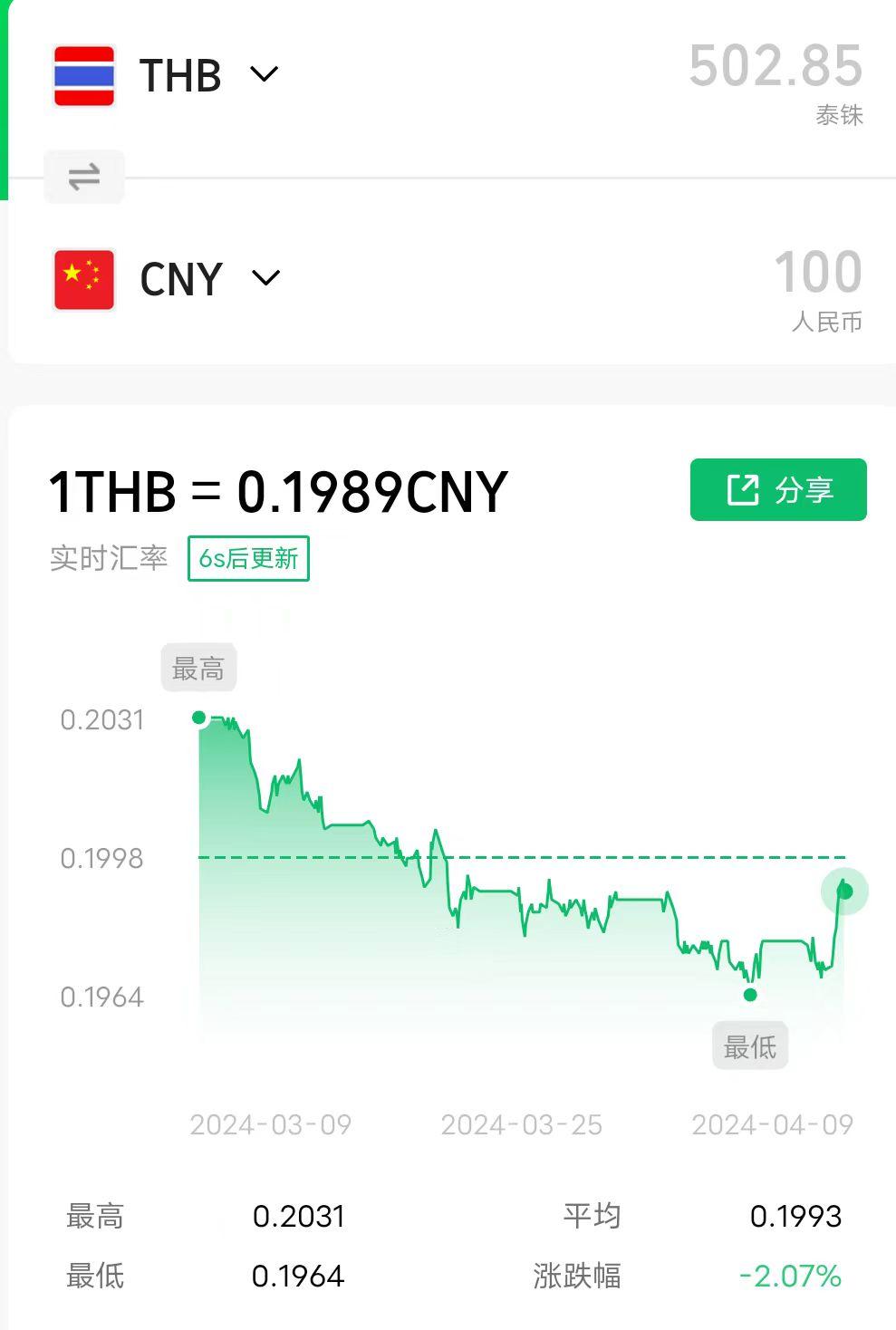The width and height of the screenshot is (896, 1330).
Task: Tap the currency swap arrows icon
Action: [x=84, y=176]
